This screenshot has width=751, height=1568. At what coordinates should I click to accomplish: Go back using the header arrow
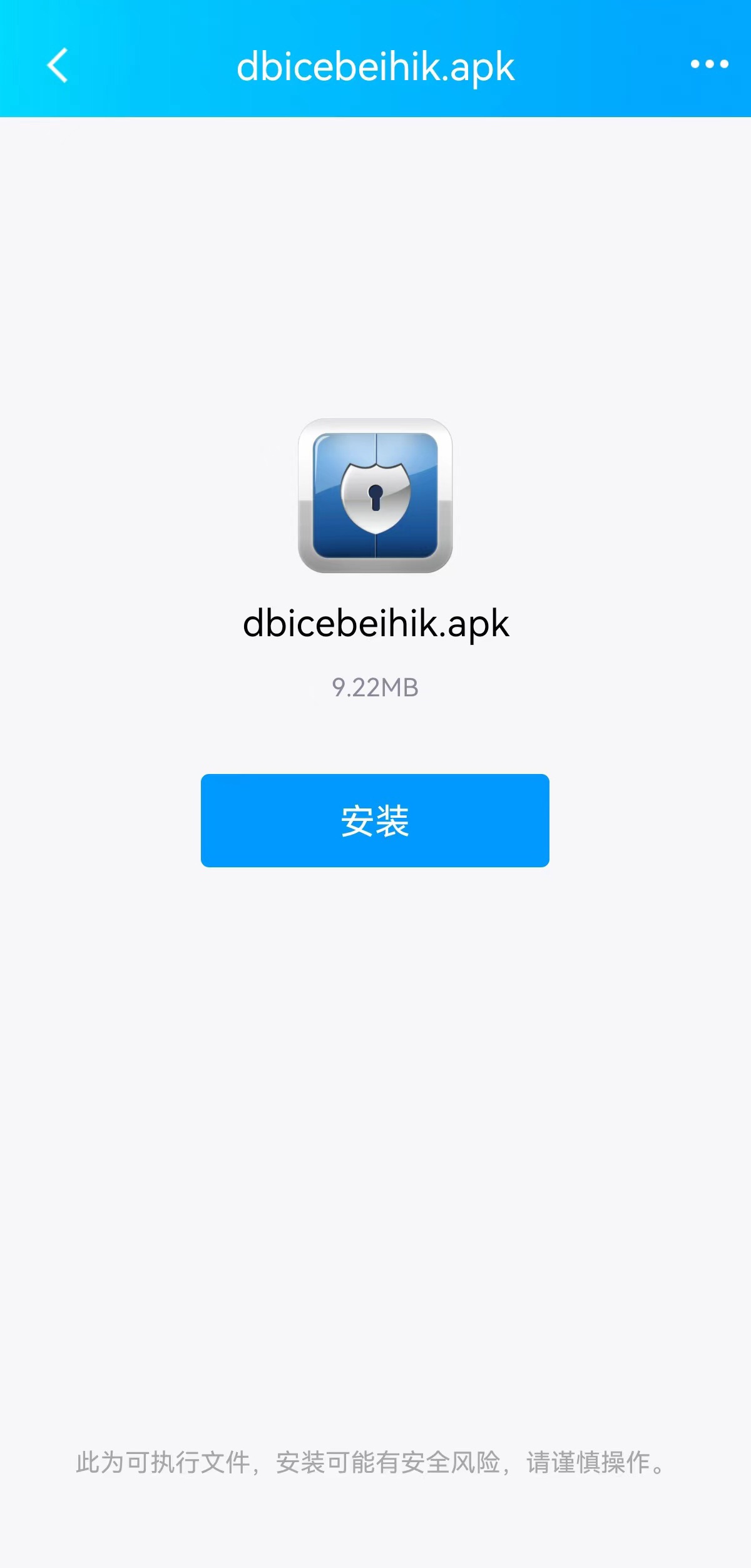[58, 65]
